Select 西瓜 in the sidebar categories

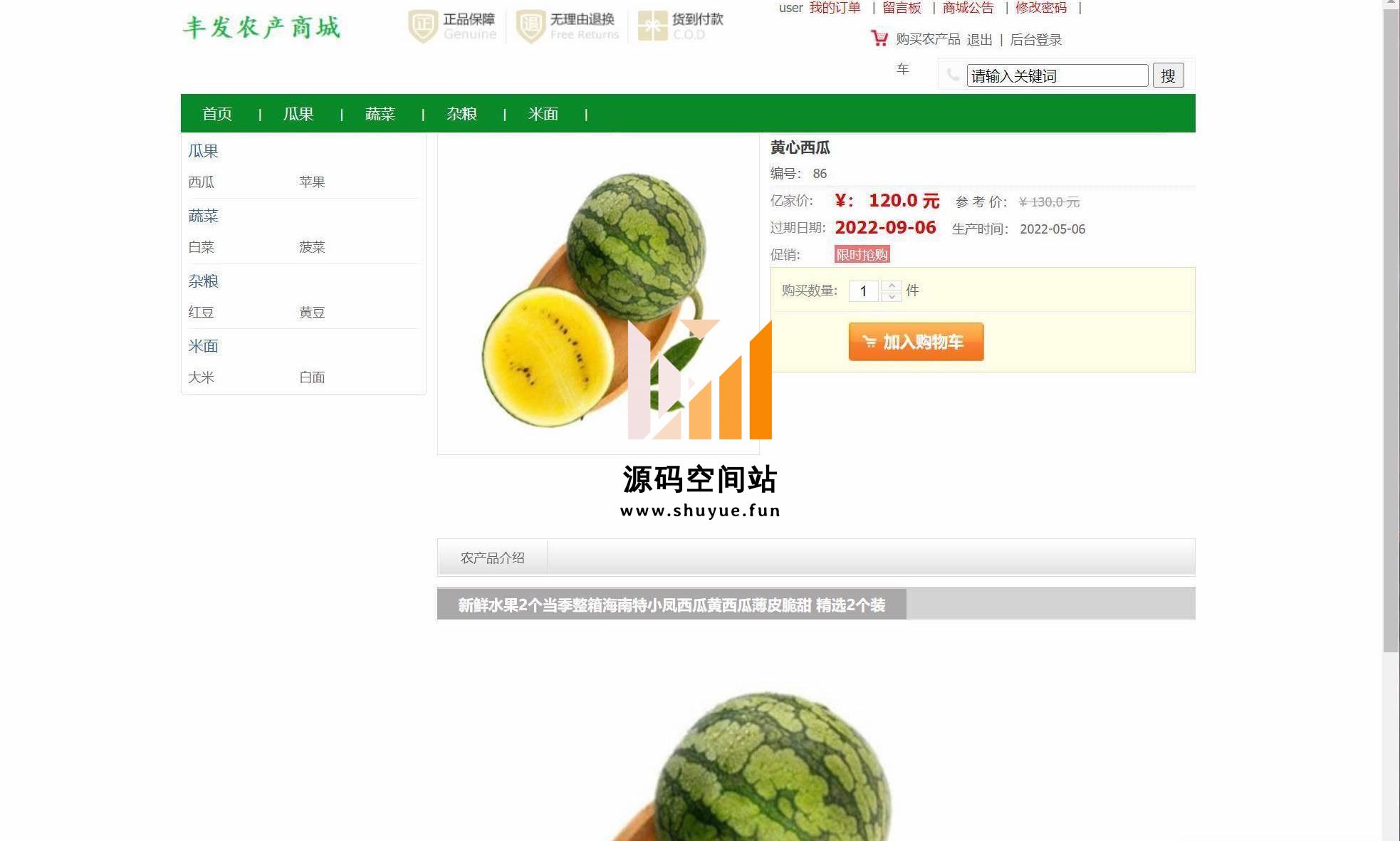201,182
